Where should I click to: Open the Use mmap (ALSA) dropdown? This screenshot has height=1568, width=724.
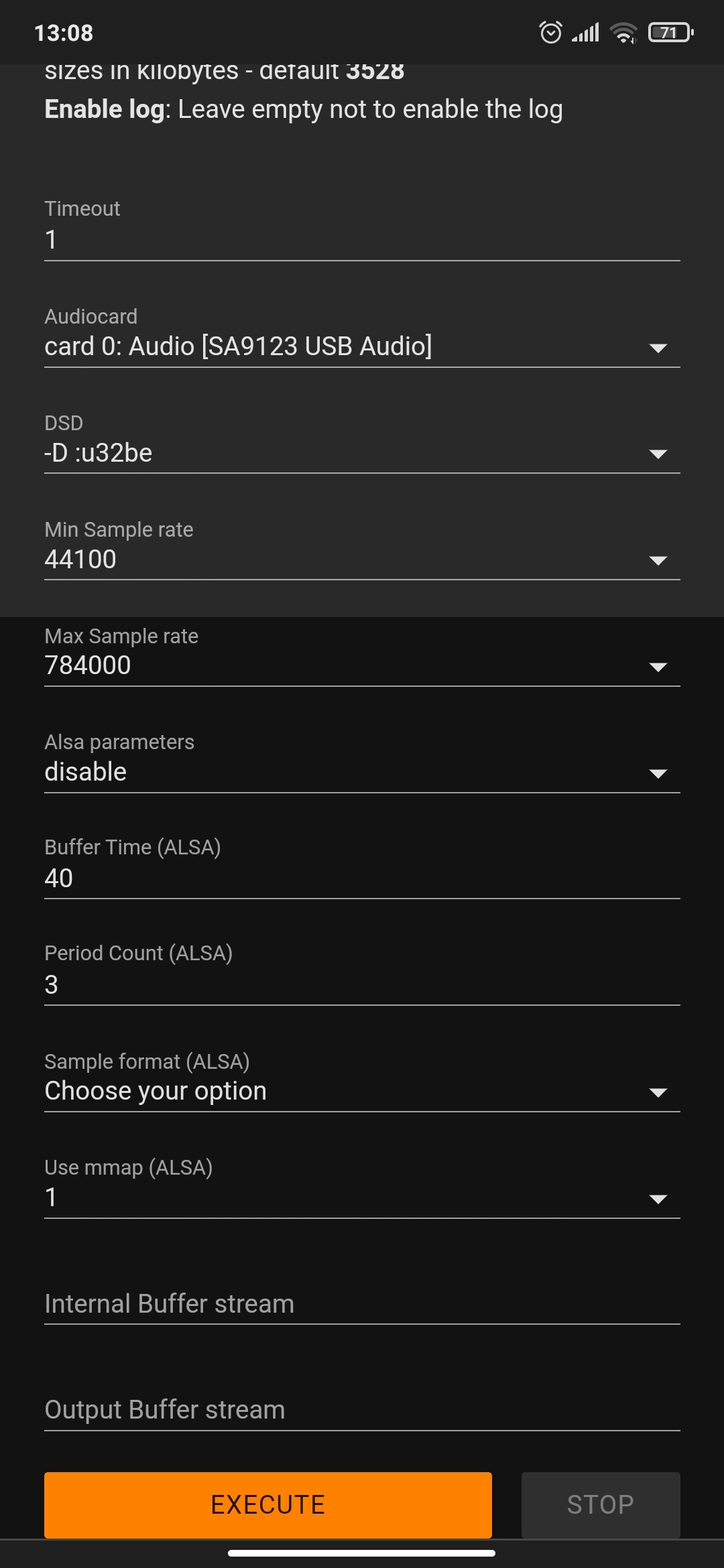(x=362, y=1197)
